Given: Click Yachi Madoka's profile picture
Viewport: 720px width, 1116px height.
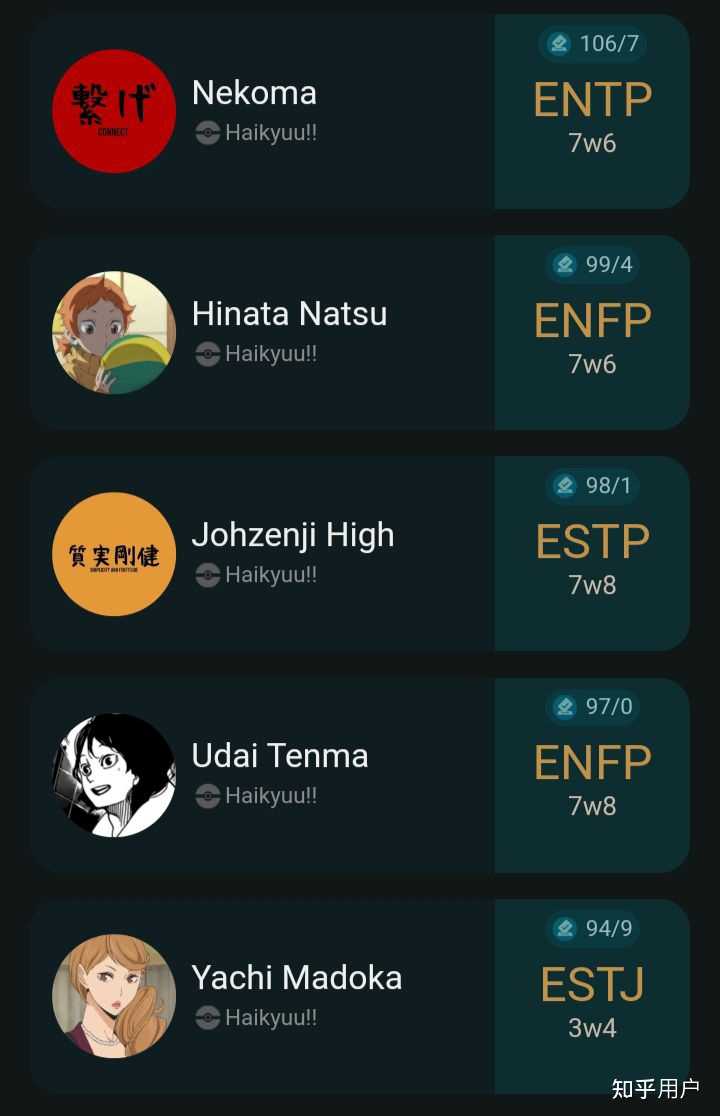Looking at the screenshot, I should click(x=114, y=997).
